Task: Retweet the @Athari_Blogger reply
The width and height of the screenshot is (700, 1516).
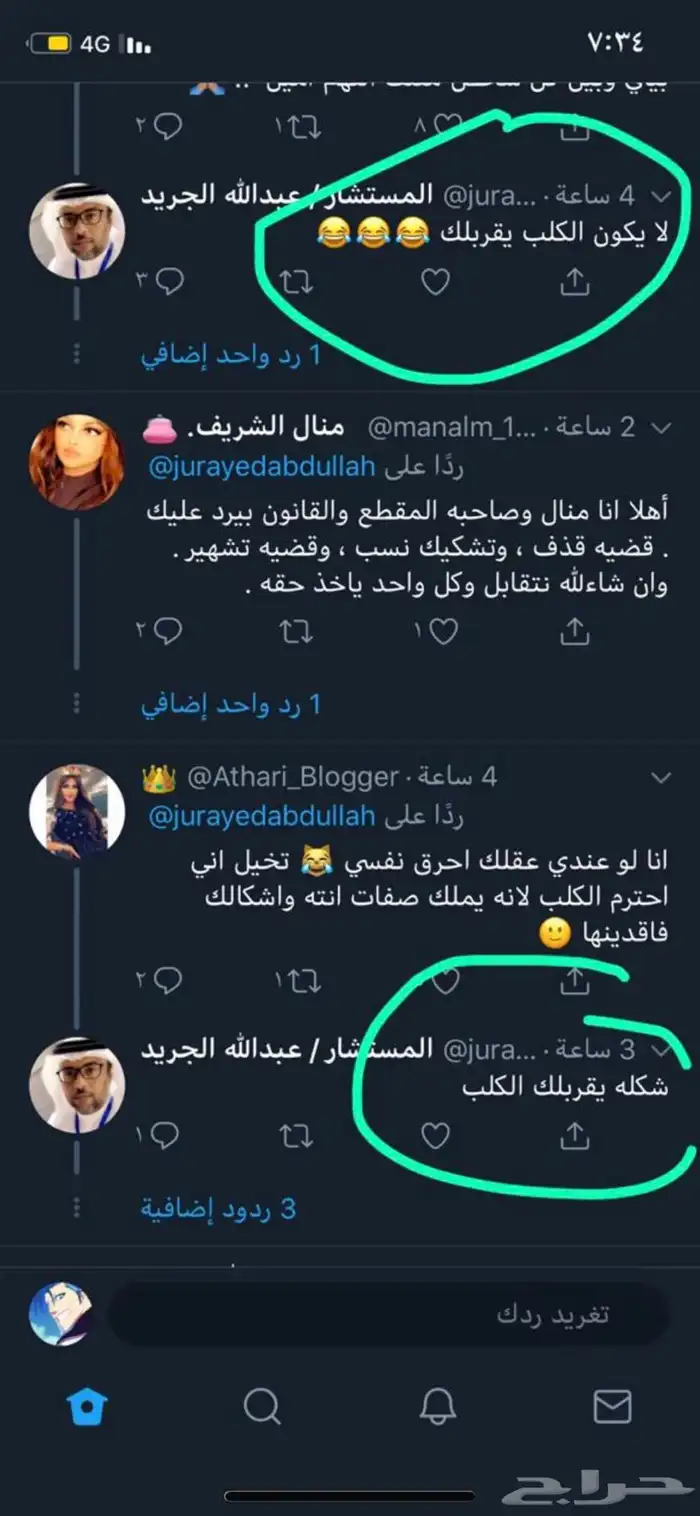Action: point(296,982)
